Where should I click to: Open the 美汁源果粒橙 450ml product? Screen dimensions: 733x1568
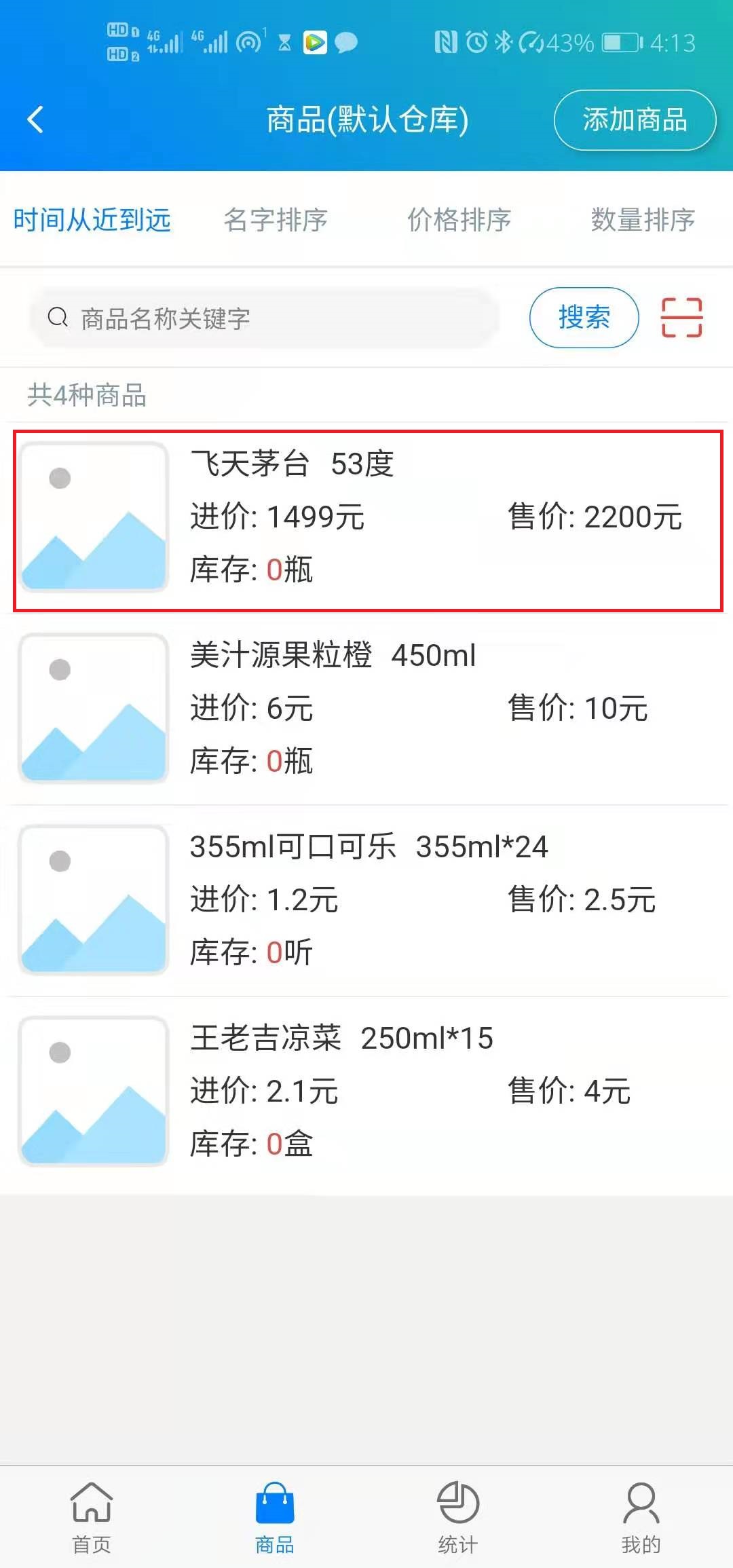368,708
